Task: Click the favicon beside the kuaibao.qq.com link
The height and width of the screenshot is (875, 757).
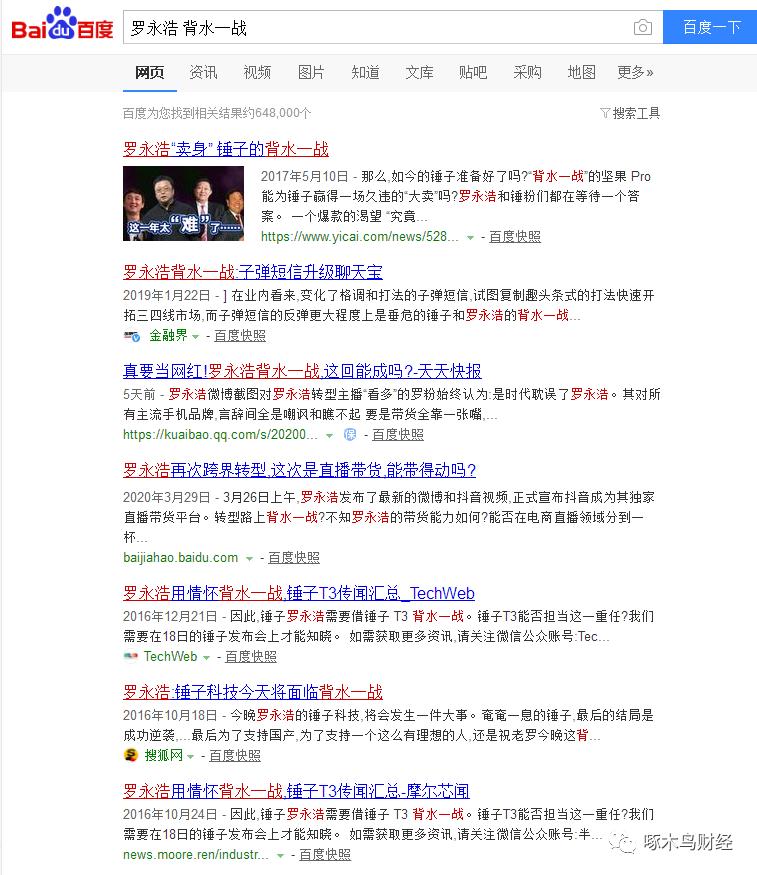Action: (350, 435)
